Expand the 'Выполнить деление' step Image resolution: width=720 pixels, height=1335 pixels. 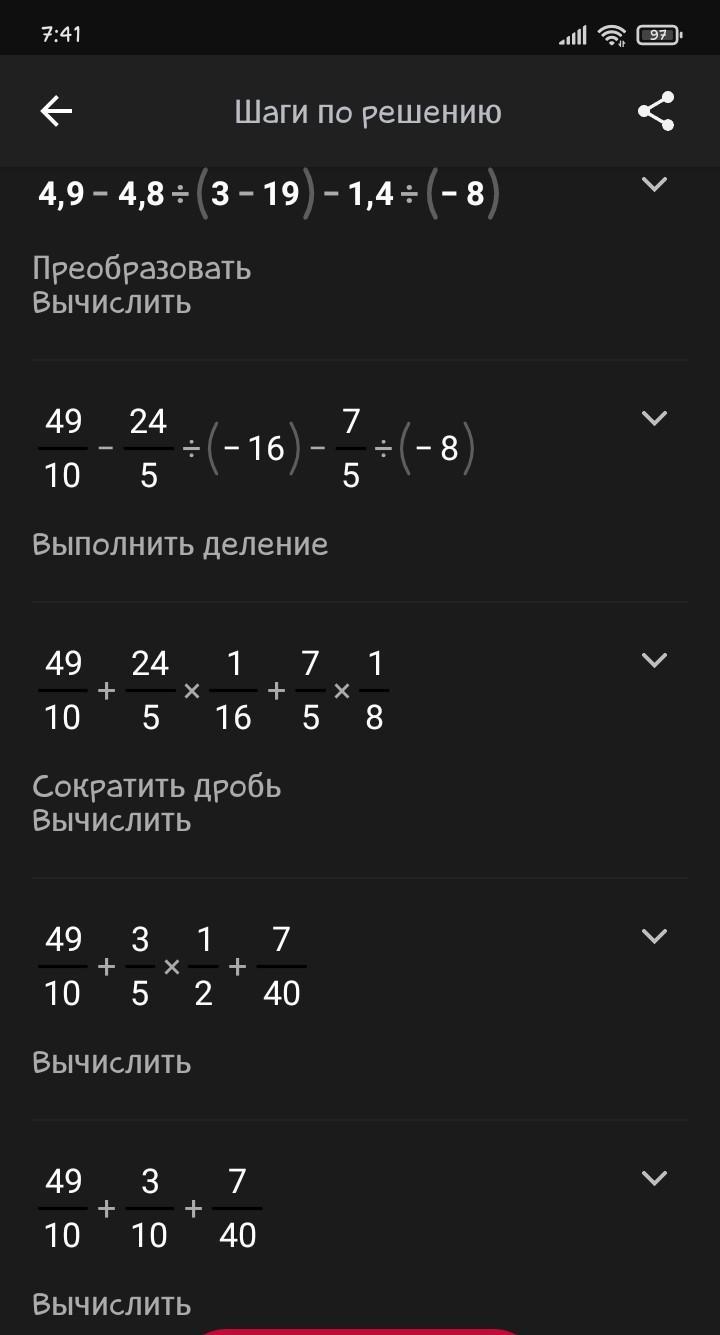(x=654, y=418)
